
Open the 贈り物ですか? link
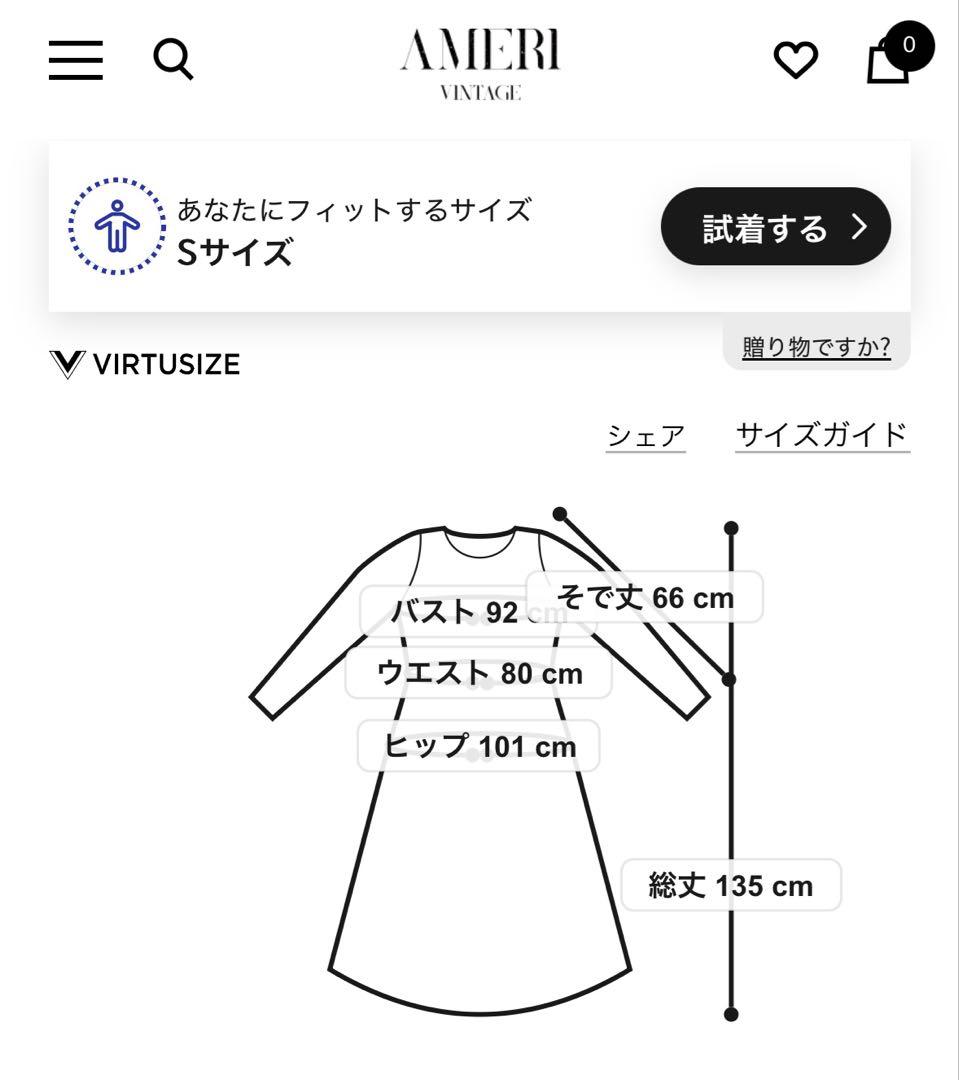coord(816,348)
